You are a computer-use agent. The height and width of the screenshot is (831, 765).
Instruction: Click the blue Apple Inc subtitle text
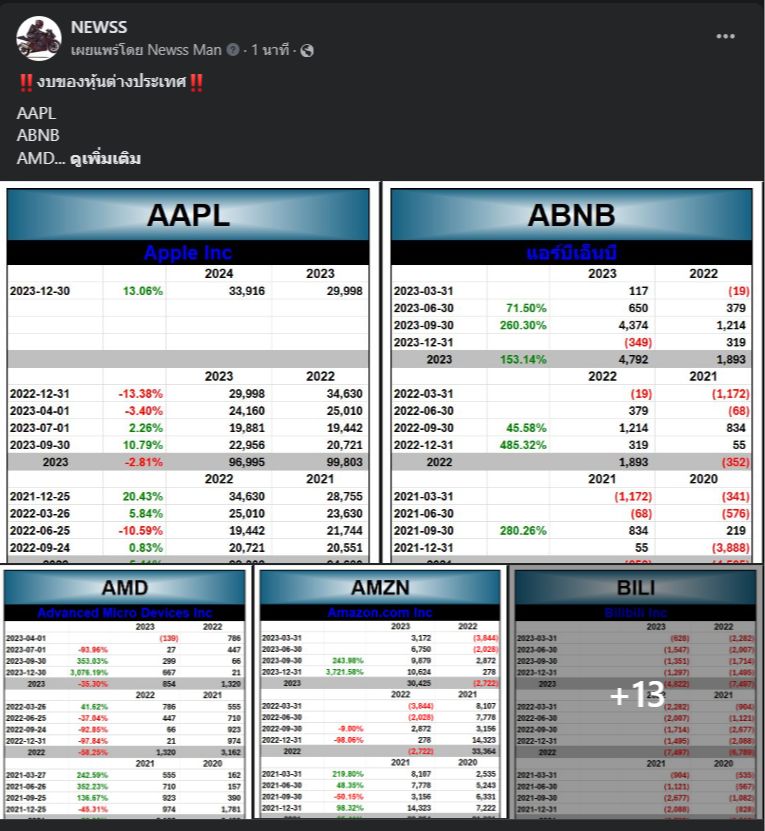click(x=188, y=253)
